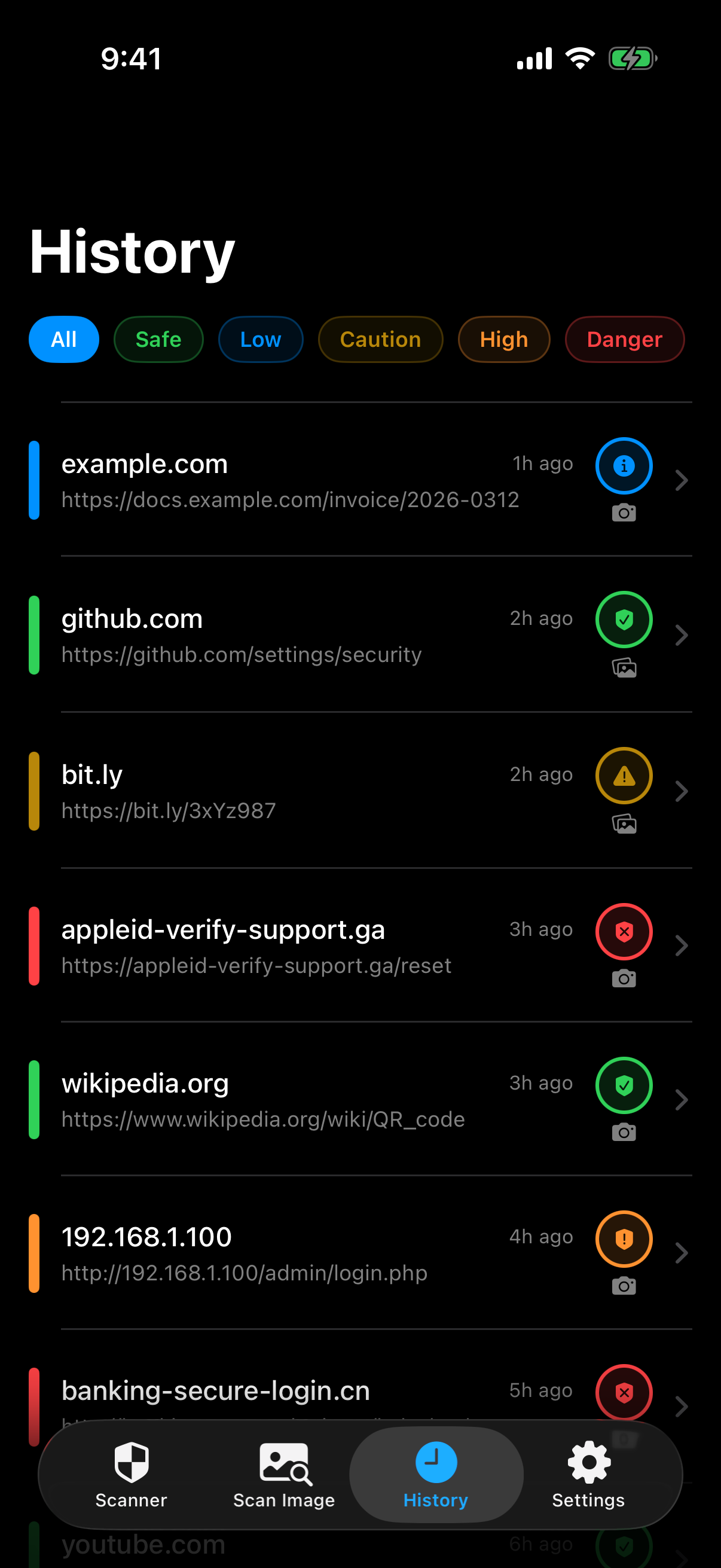Image resolution: width=721 pixels, height=1568 pixels.
Task: Filter history by Safe
Action: pyautogui.click(x=158, y=339)
